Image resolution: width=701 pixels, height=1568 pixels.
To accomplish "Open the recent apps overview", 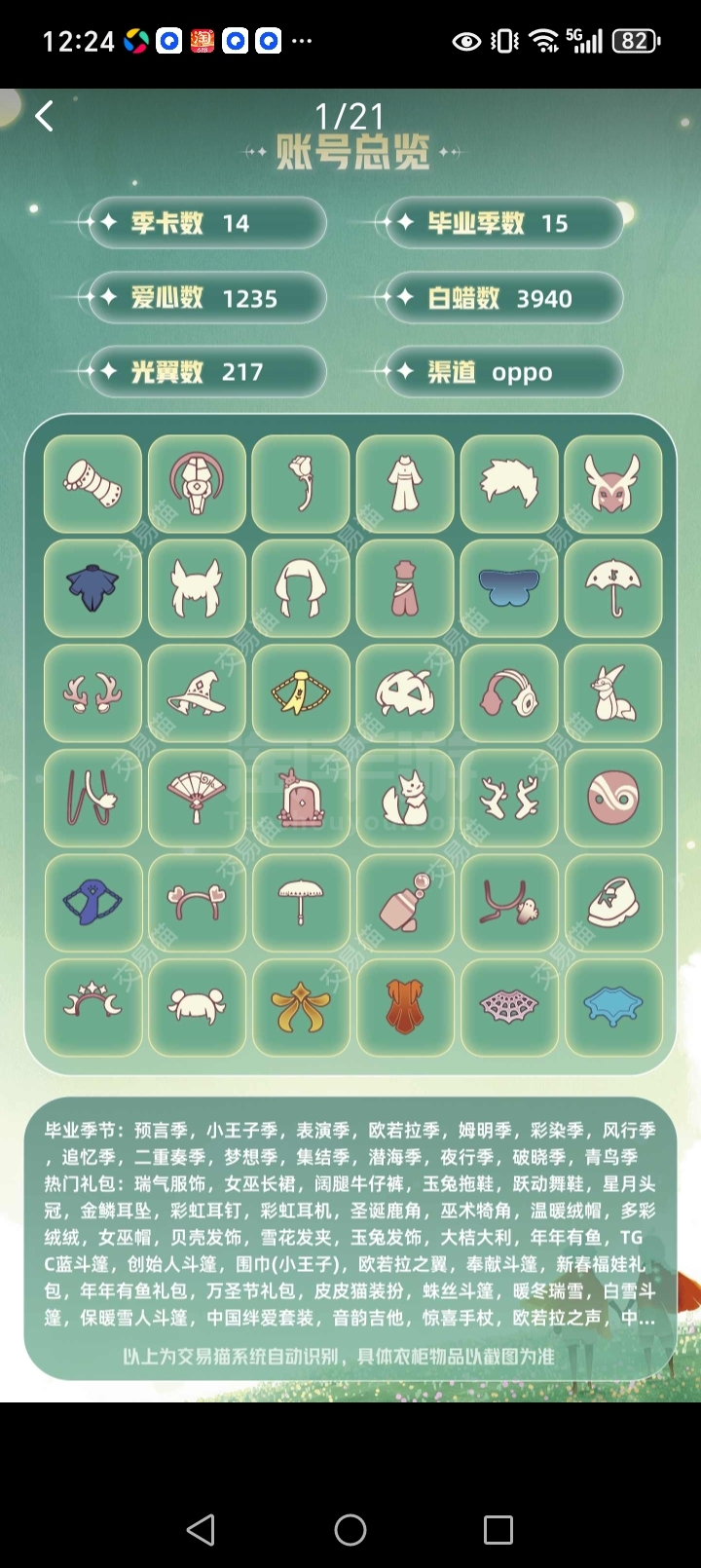I will point(498,1529).
